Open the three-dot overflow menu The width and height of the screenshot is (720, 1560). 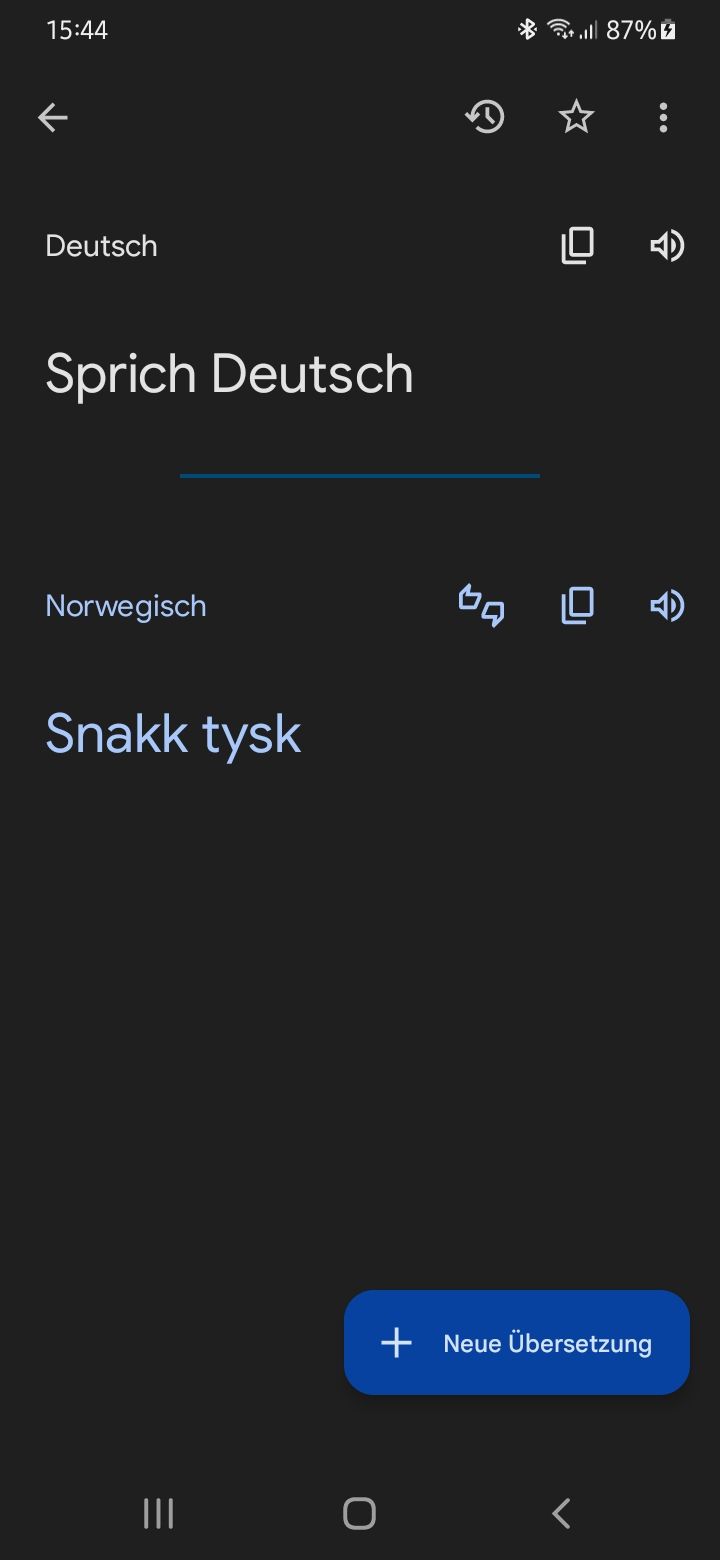(663, 118)
